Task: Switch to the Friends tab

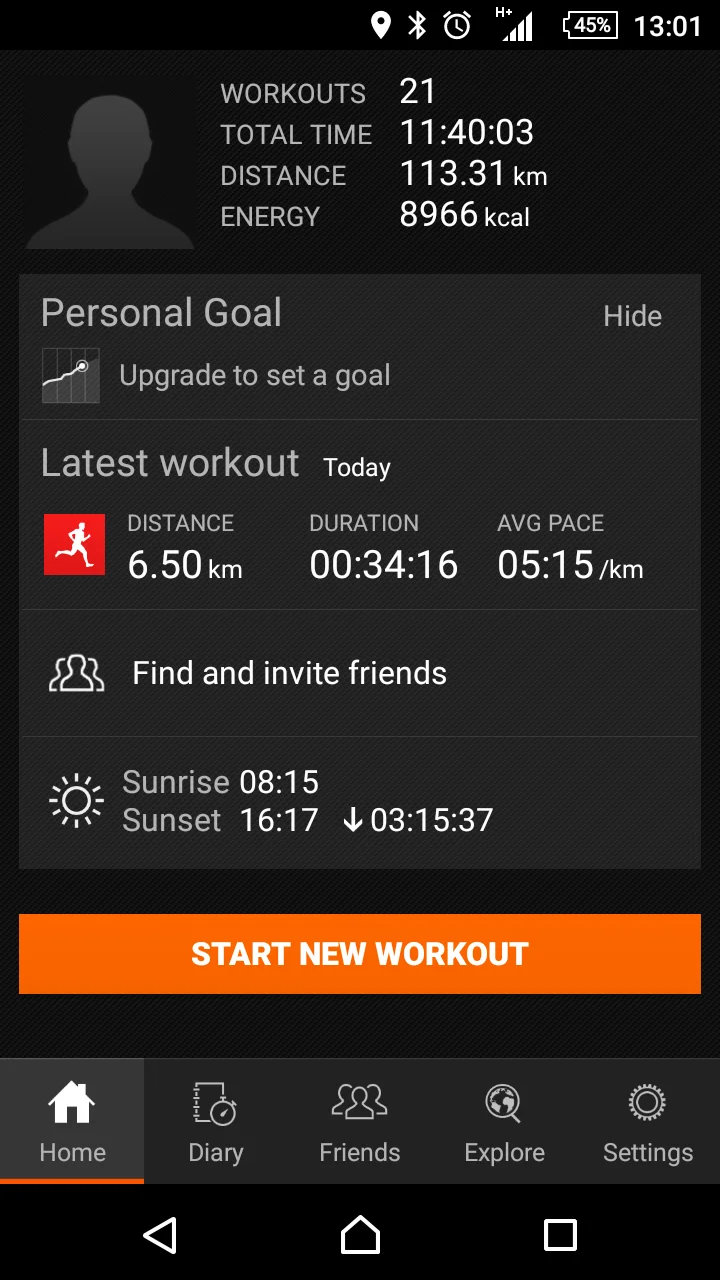Action: pyautogui.click(x=360, y=1122)
